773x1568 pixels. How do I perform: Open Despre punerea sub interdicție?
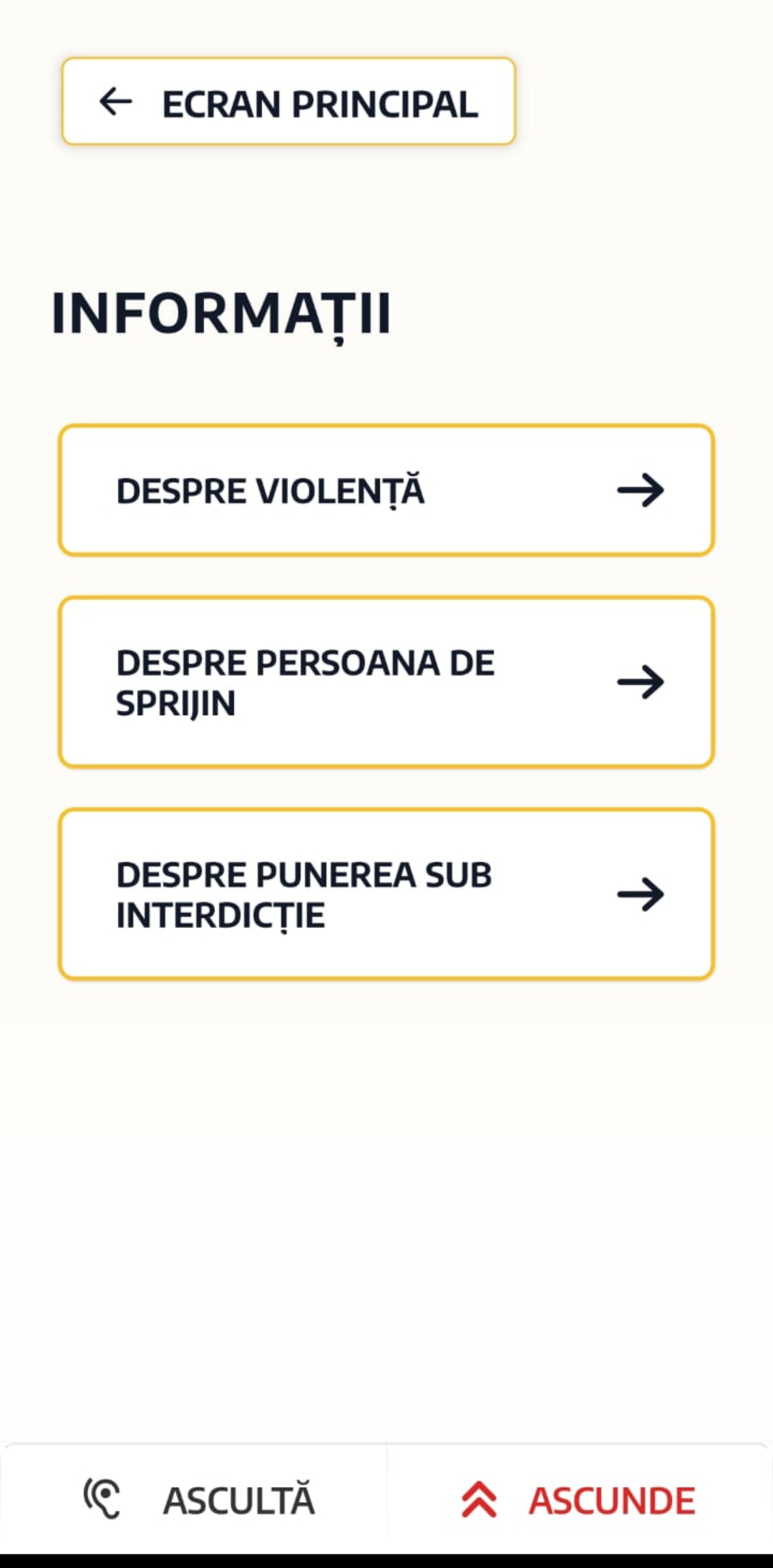pyautogui.click(x=386, y=894)
